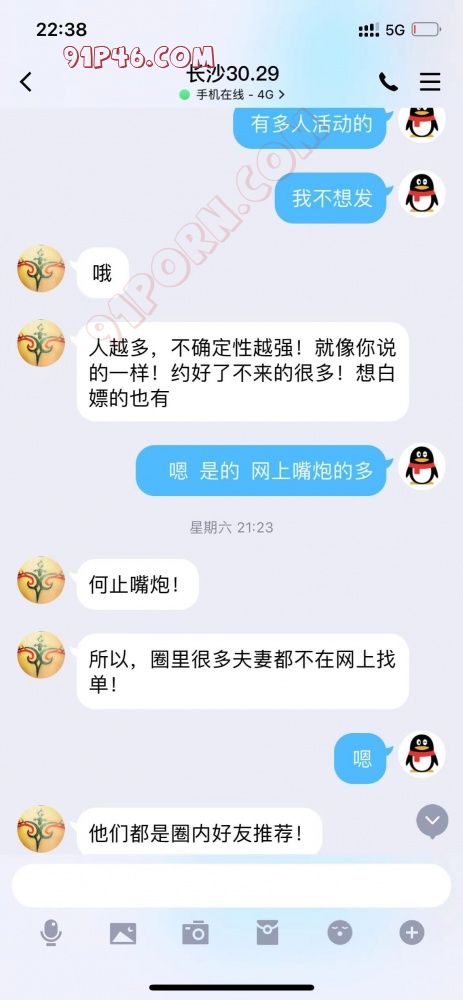This screenshot has height=1000, width=463.
Task: Open the voice message microphone
Action: click(x=50, y=933)
